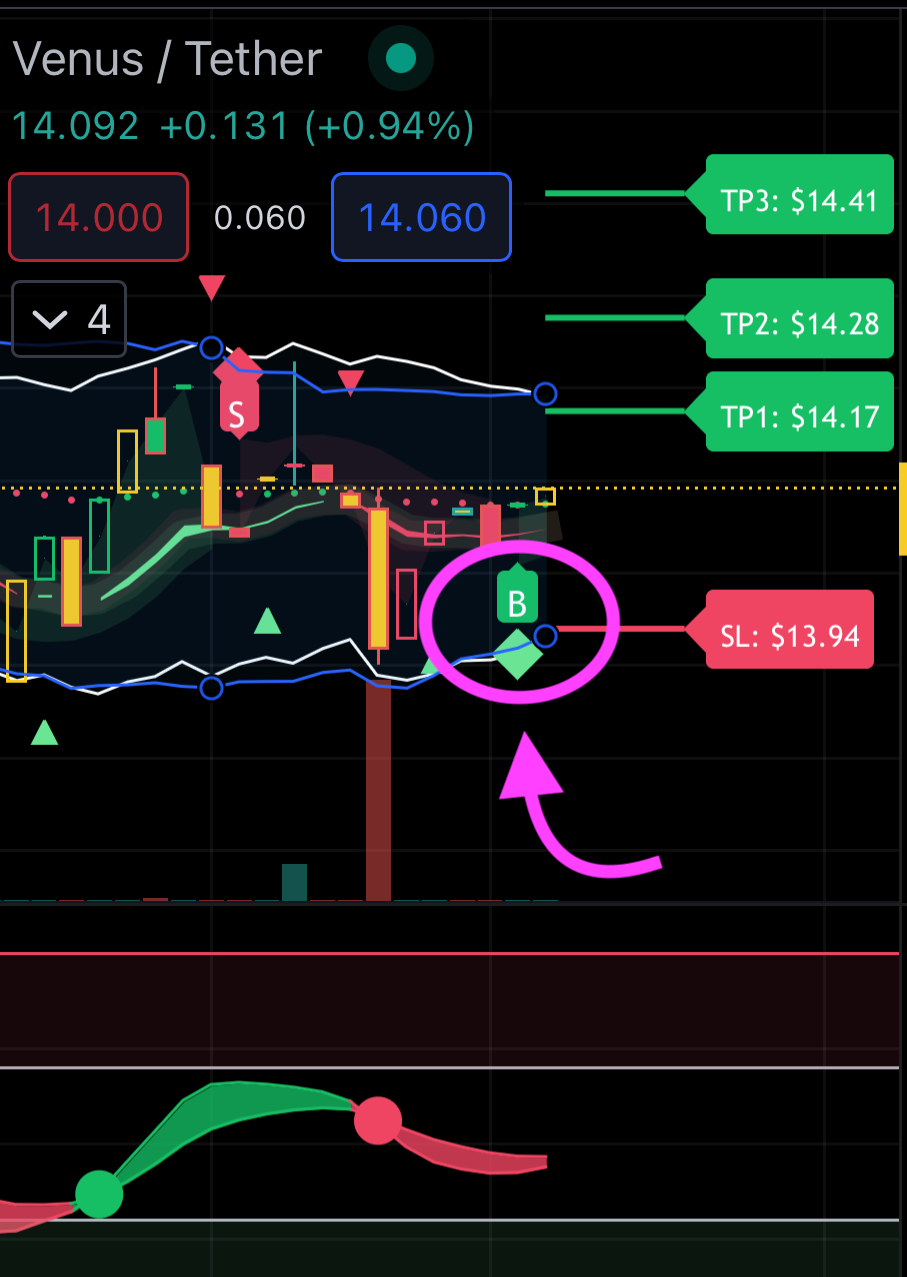Tap the red 14.000 sell price button

coord(98,217)
